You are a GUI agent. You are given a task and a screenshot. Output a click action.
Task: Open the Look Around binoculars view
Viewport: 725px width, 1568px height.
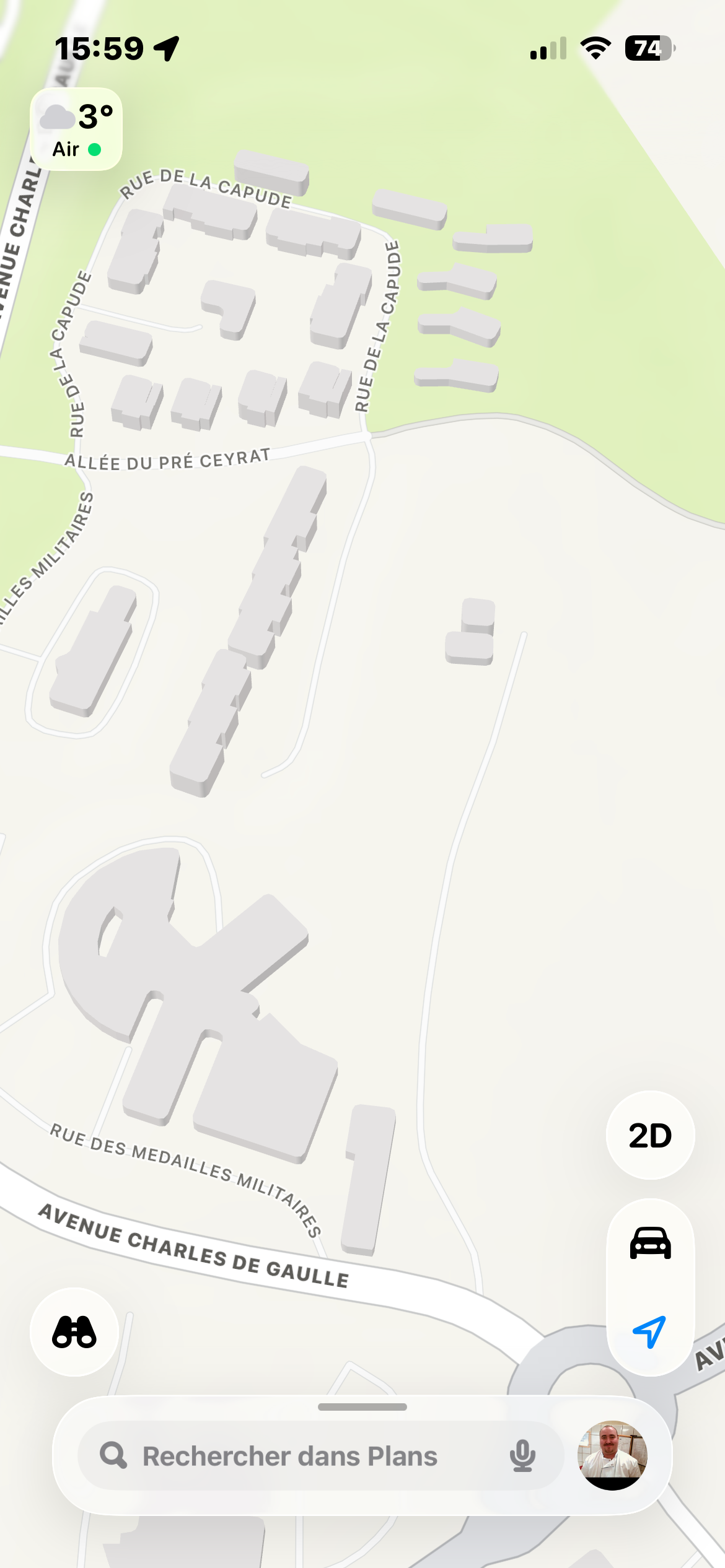pyautogui.click(x=74, y=1332)
